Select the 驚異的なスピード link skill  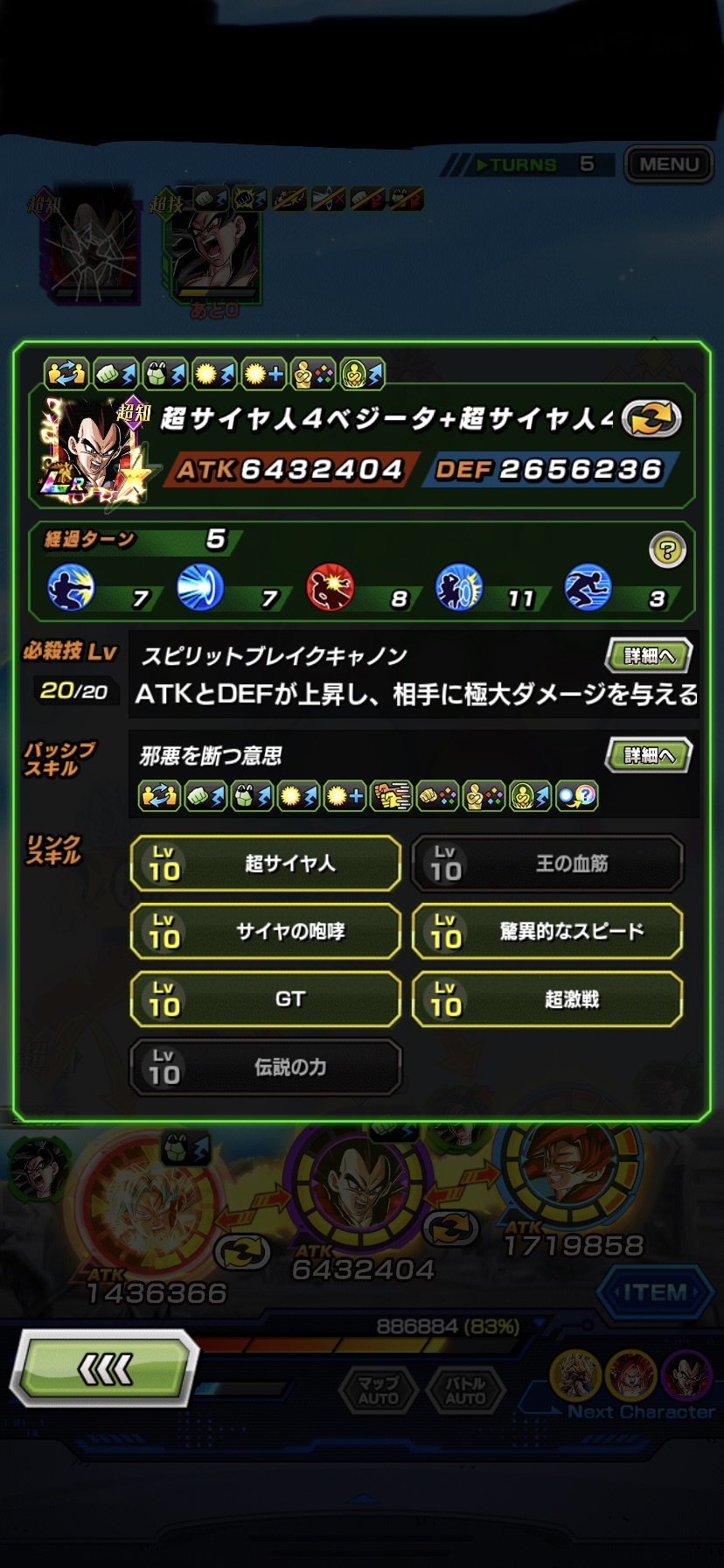point(547,931)
